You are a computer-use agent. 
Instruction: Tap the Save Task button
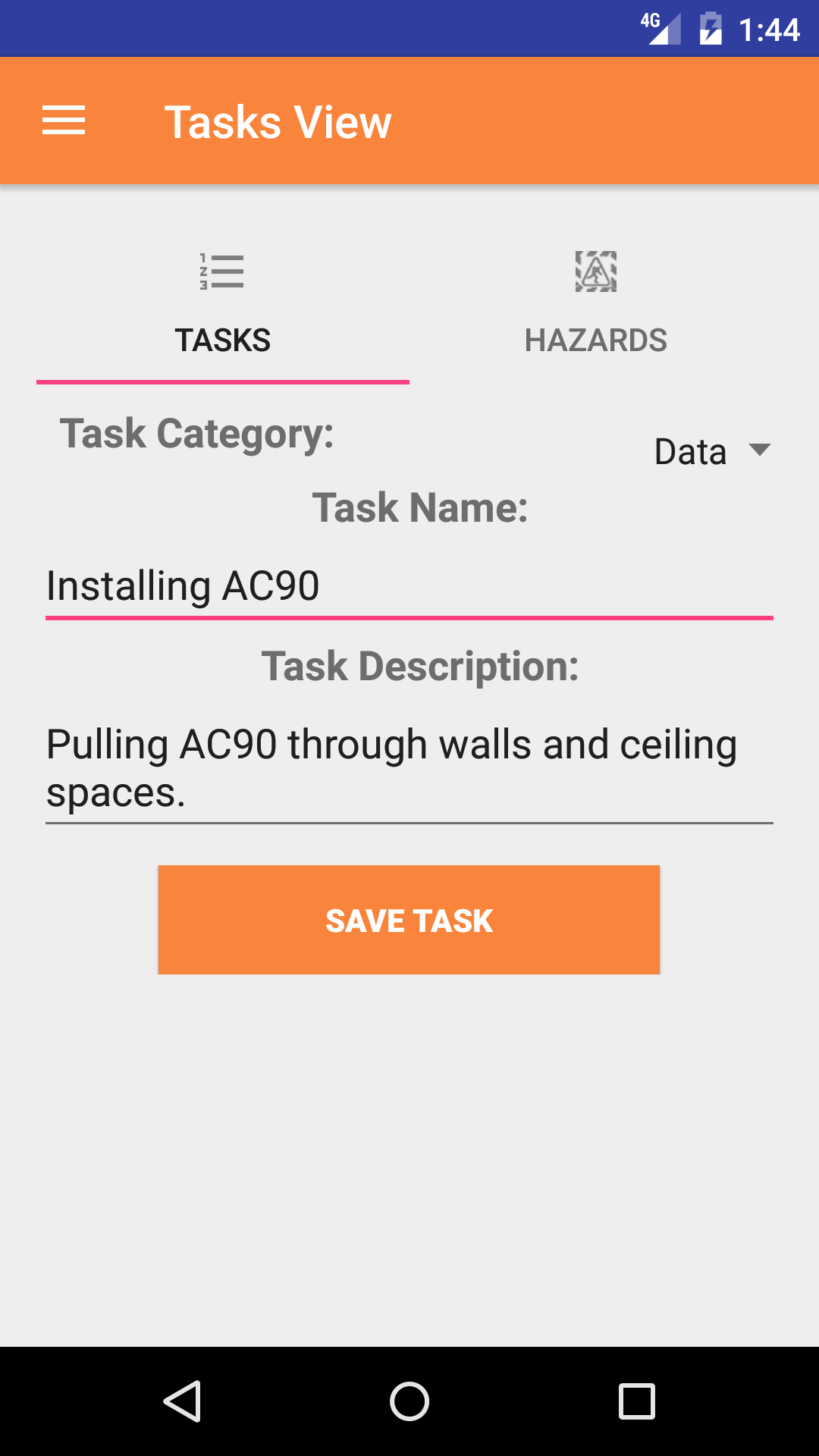tap(409, 920)
